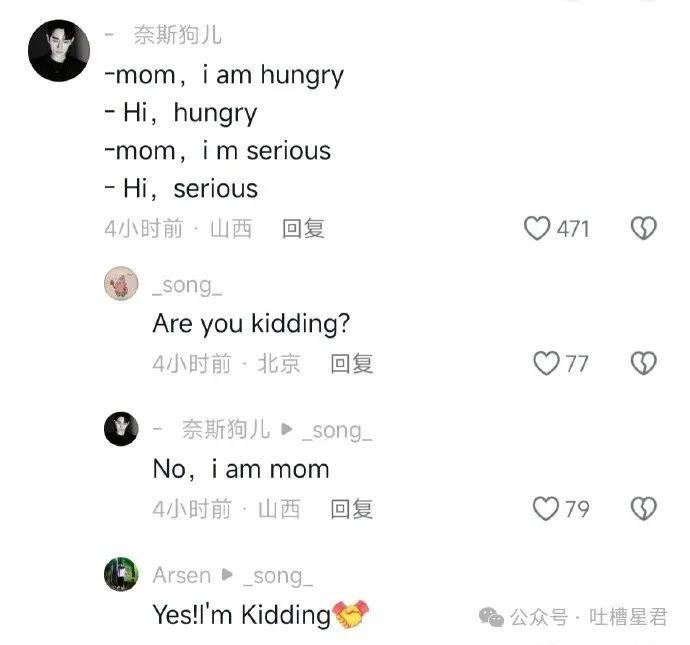
Task: Dislike the 'Are you kidding?' comment
Action: pos(643,363)
